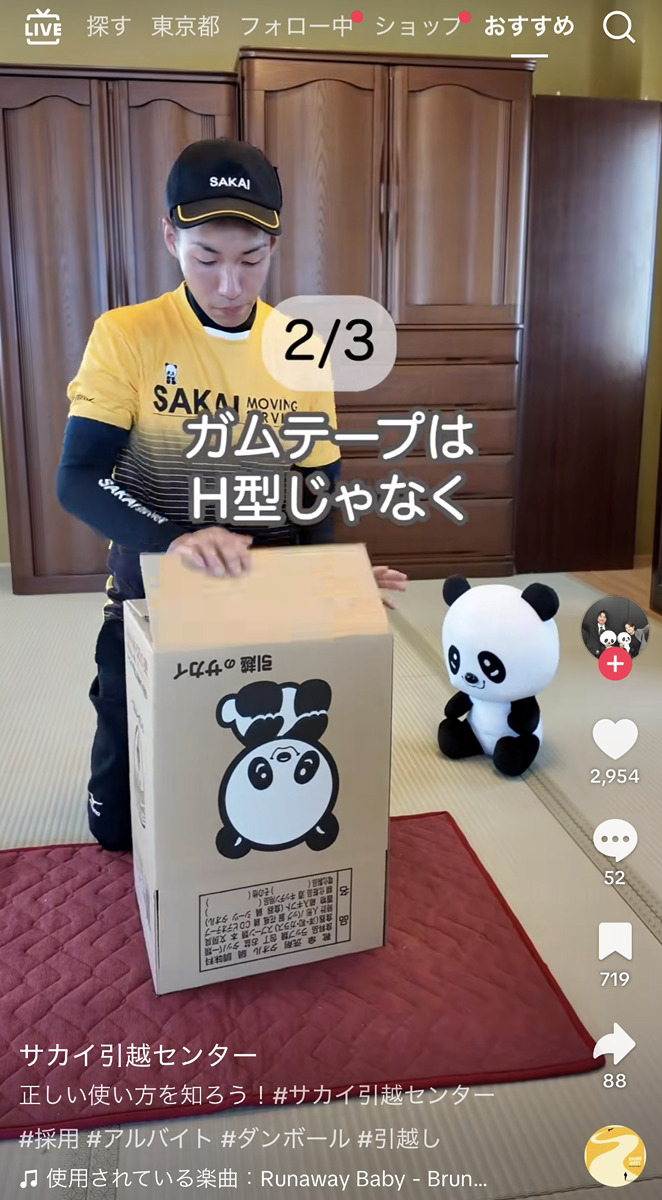Select the おすすめ tab
This screenshot has width=662, height=1200.
point(529,27)
